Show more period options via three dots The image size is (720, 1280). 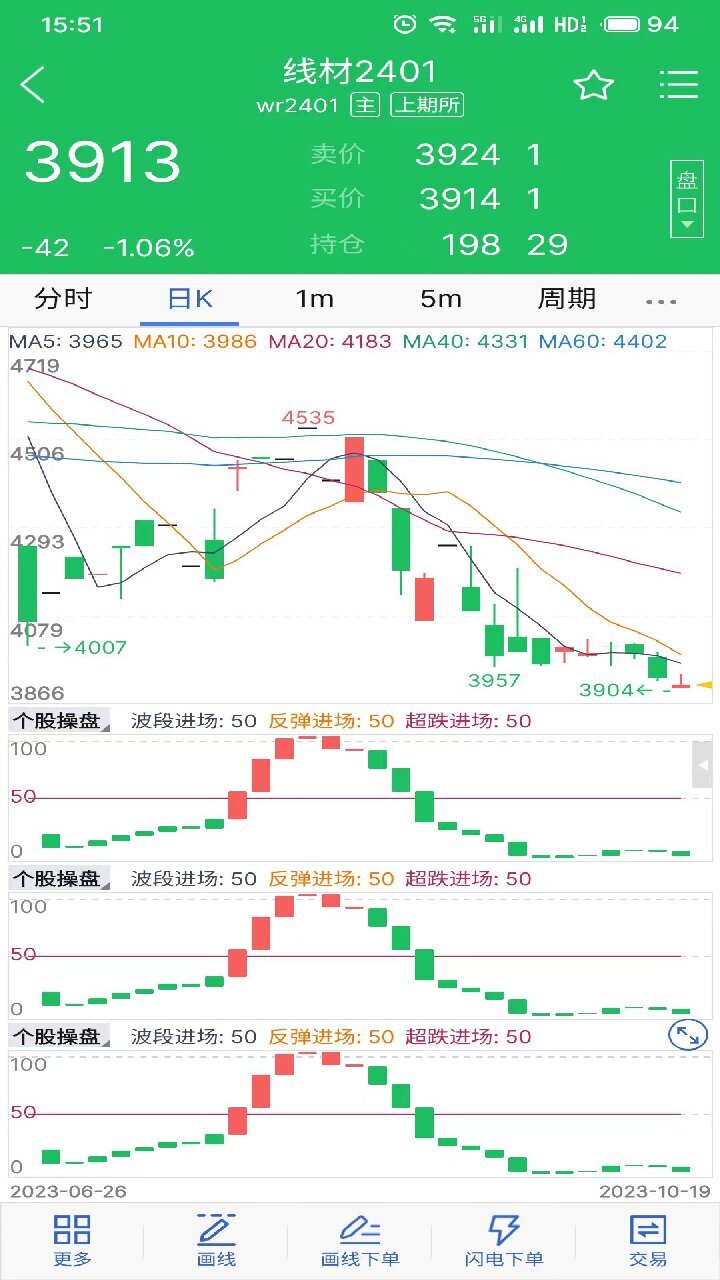coord(661,301)
